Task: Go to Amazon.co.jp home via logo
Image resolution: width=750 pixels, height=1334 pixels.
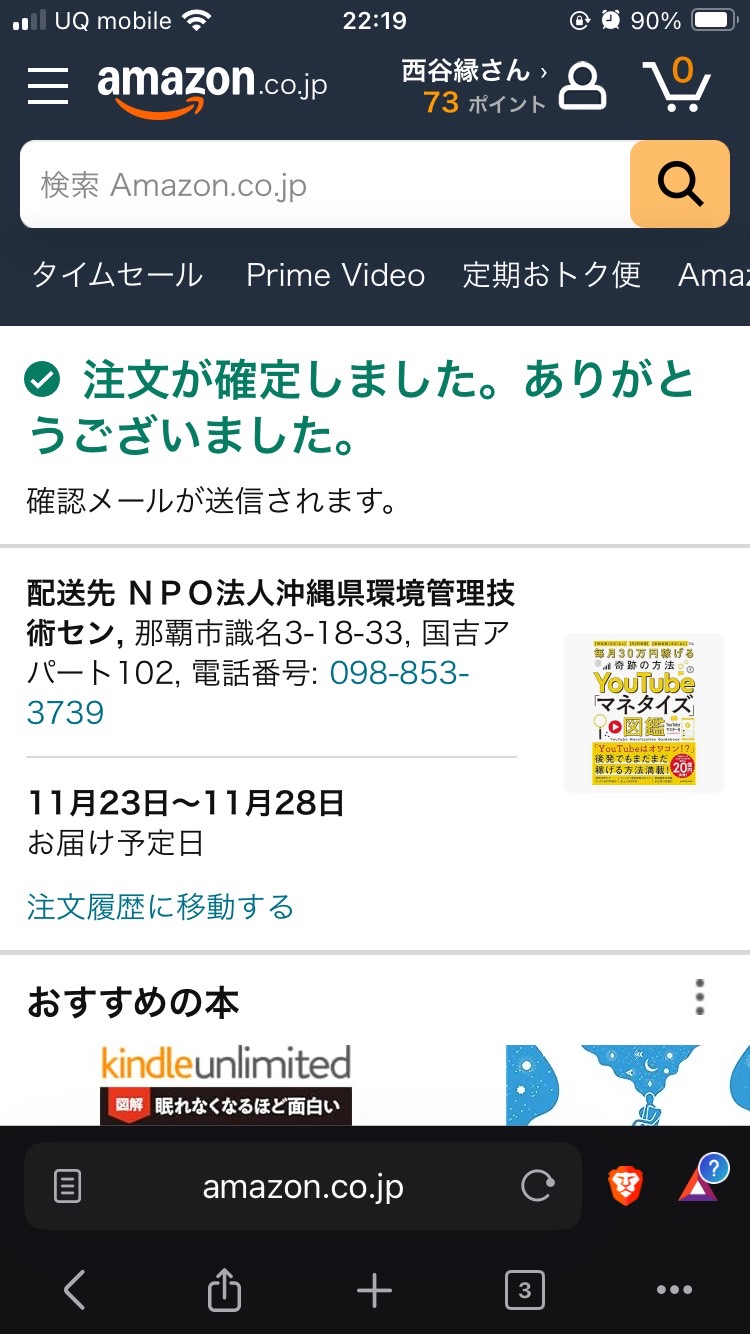Action: [x=212, y=88]
